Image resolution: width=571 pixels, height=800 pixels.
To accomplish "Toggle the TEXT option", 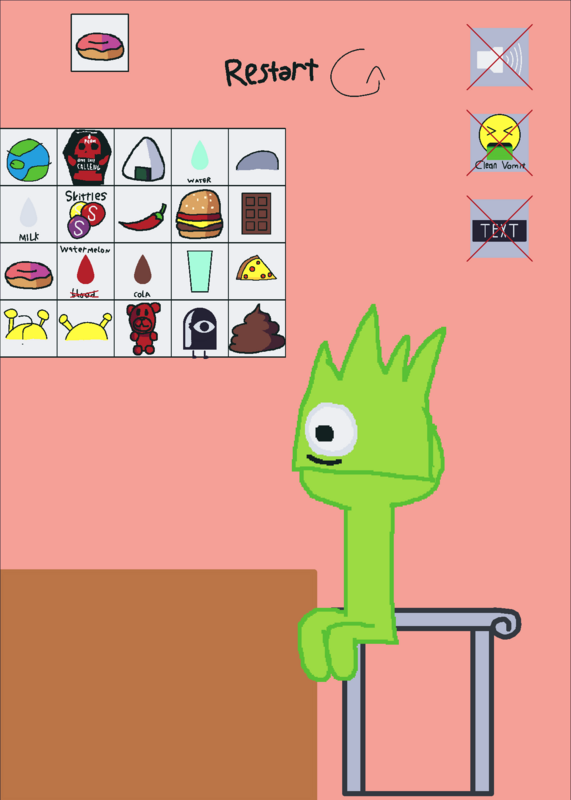I will click(x=499, y=229).
